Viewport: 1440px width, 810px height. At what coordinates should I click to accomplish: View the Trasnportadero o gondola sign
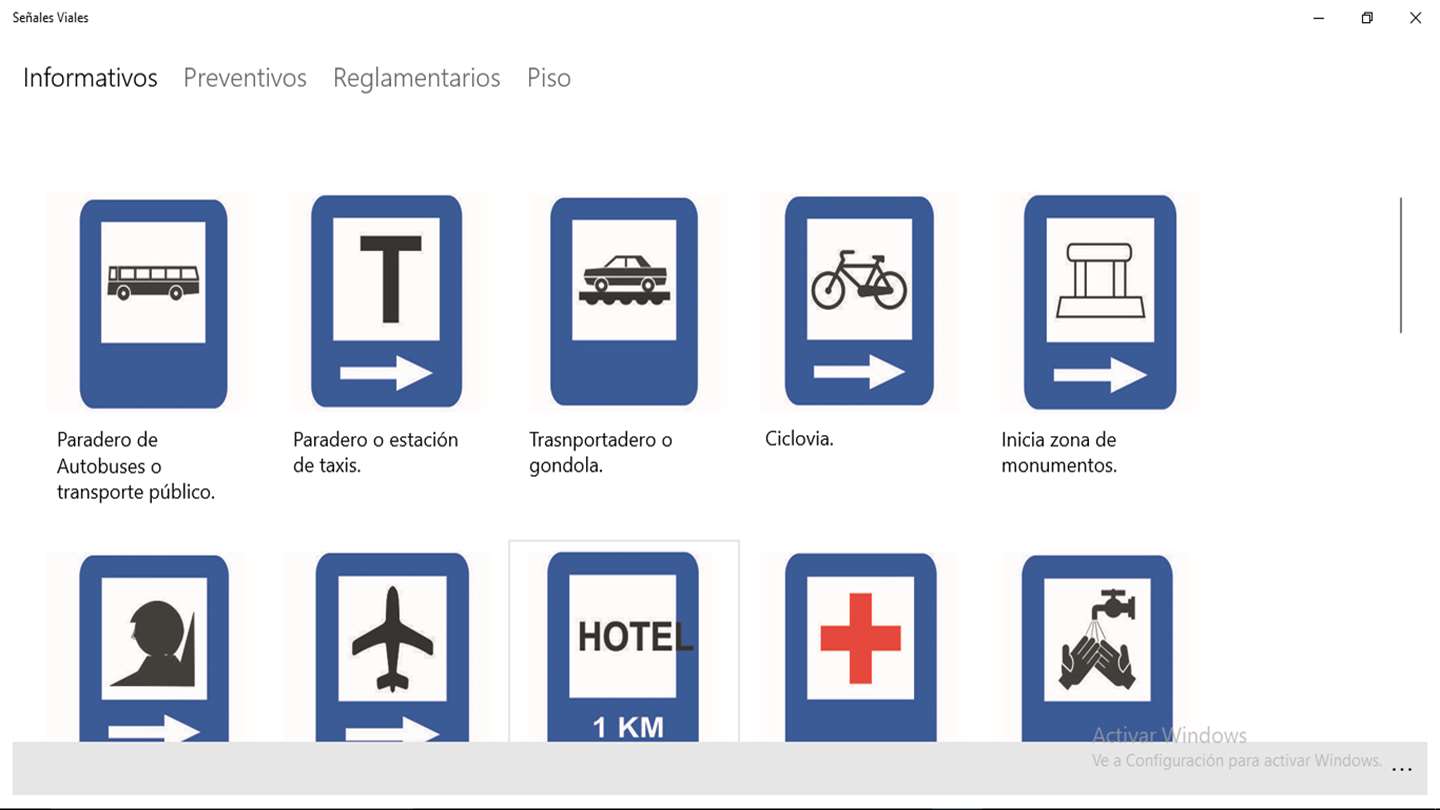624,301
